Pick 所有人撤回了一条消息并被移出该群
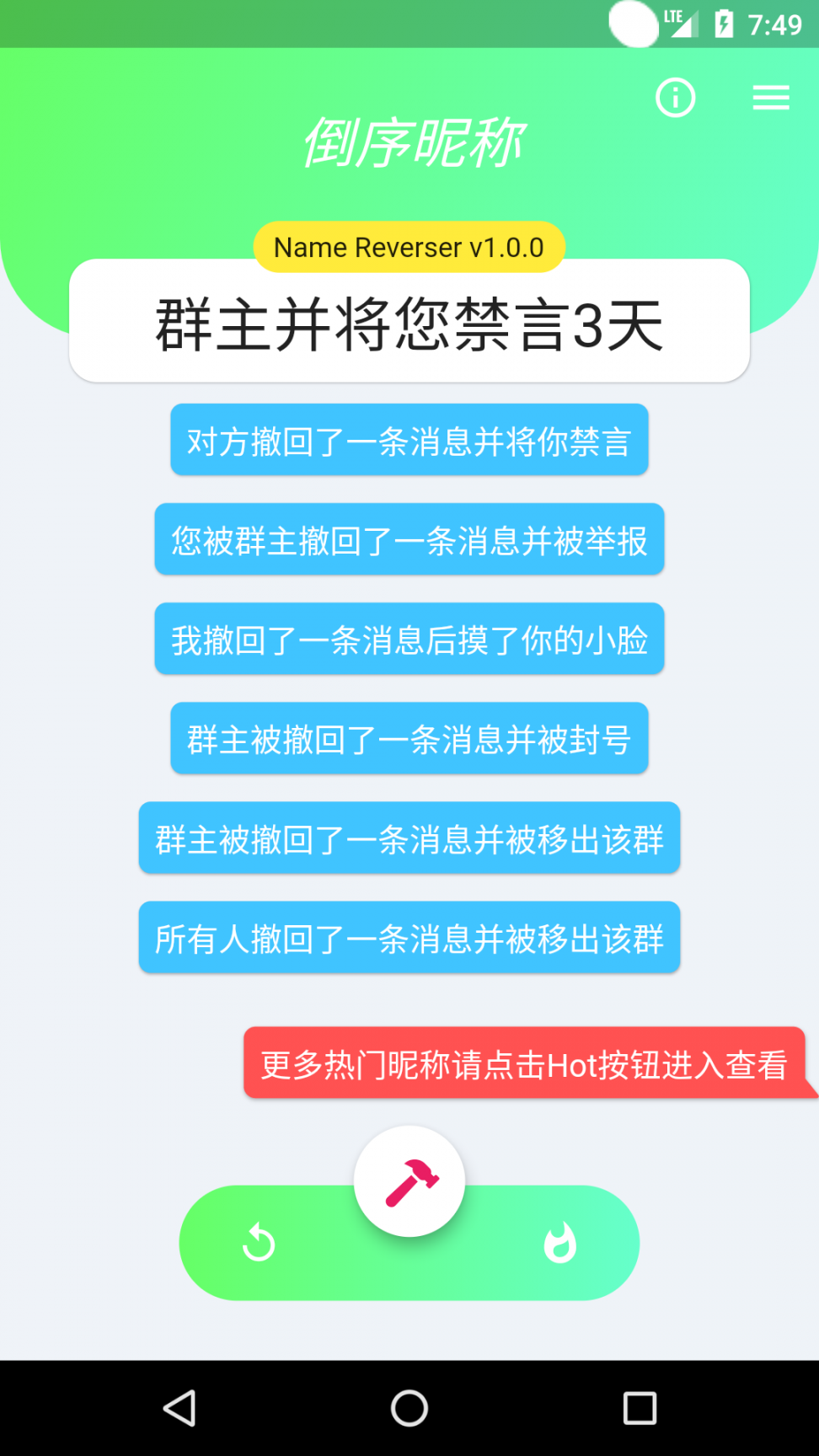Screen dimensions: 819x1456 coord(409,938)
